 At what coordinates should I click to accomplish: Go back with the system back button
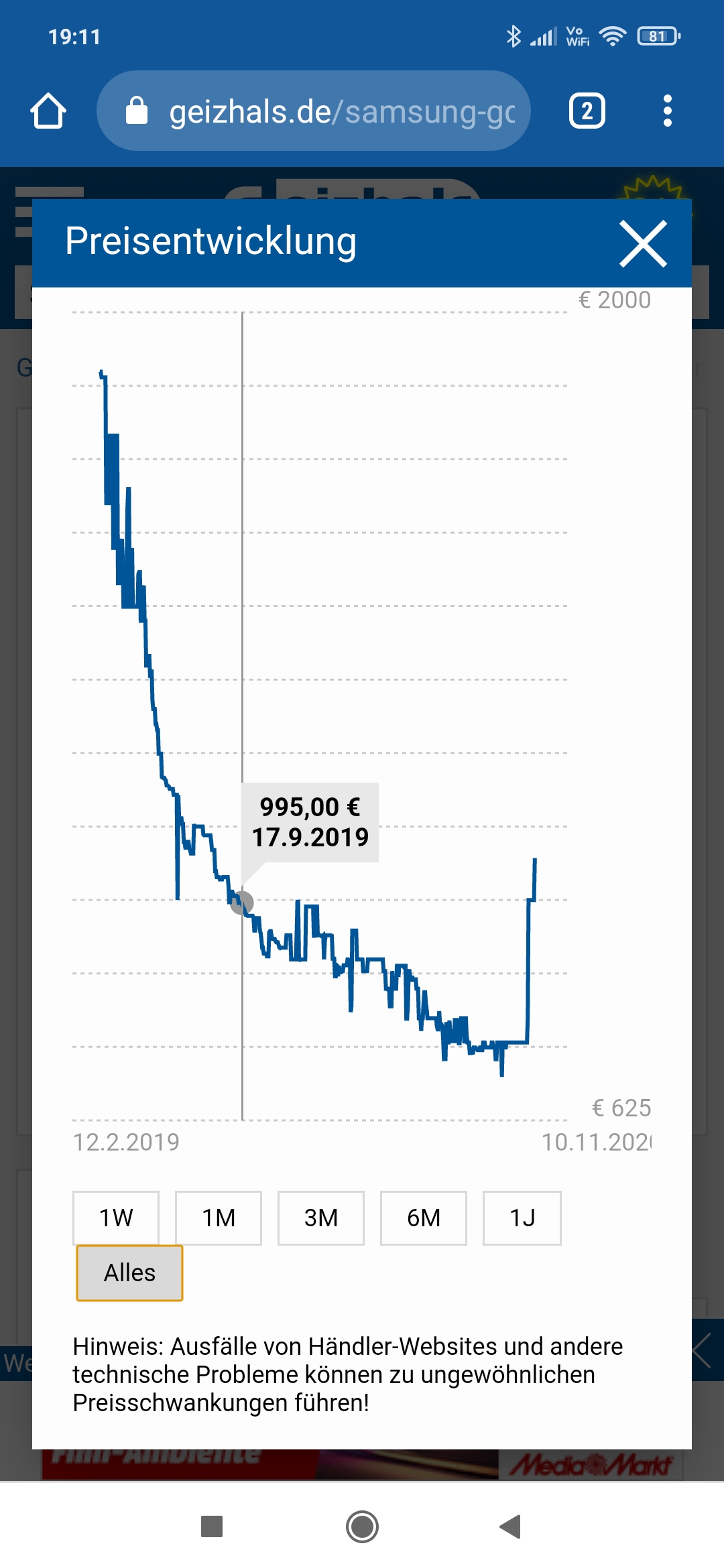(511, 1526)
